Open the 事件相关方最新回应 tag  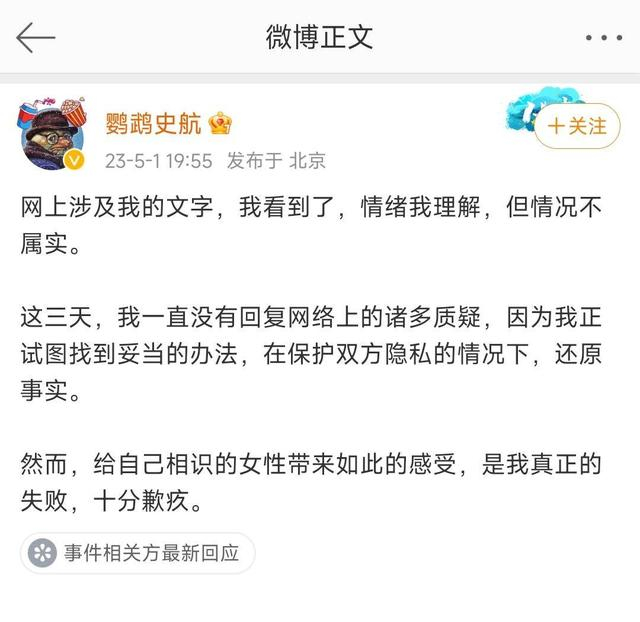(x=138, y=553)
